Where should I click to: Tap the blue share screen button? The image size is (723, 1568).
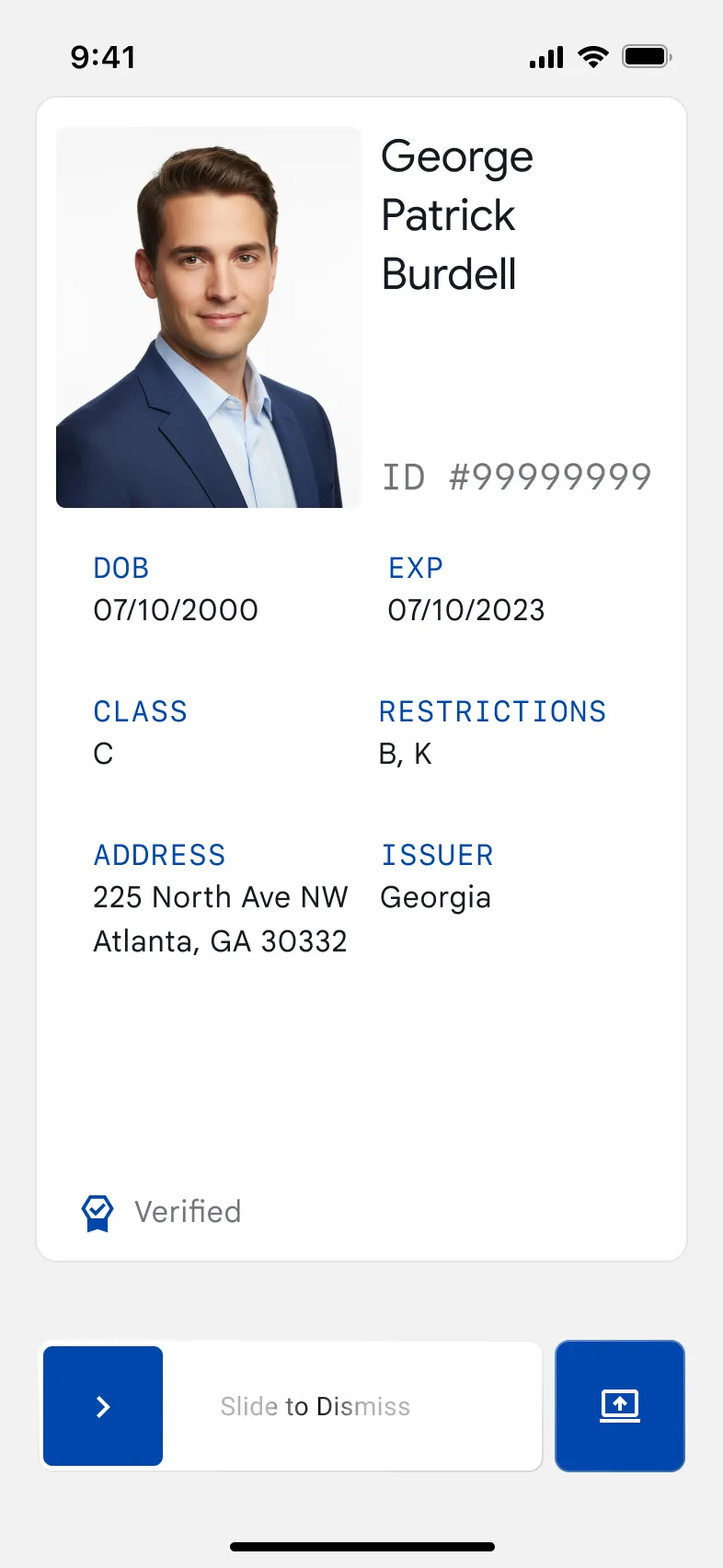(x=619, y=1405)
